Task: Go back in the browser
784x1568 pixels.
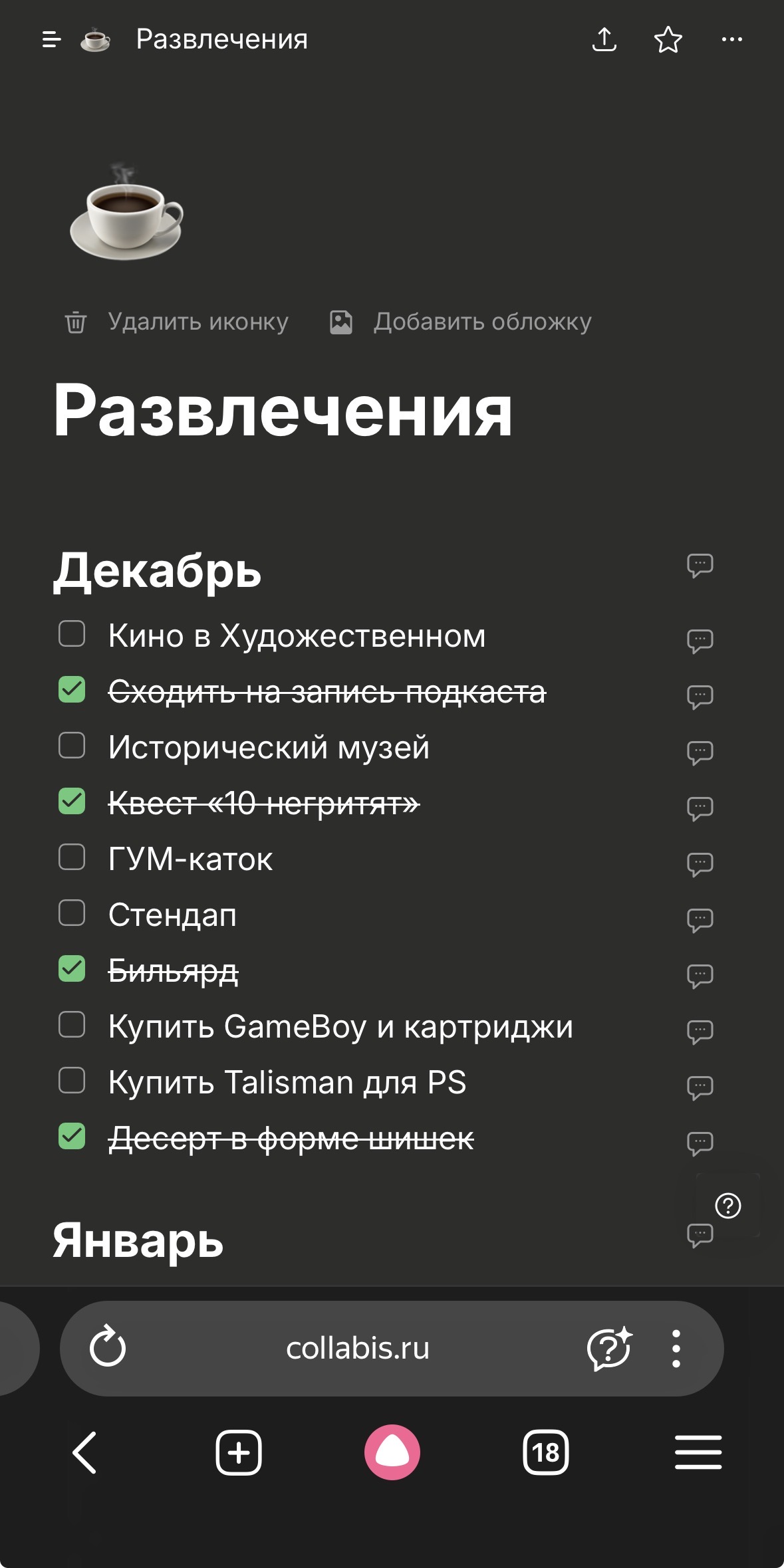Action: [85, 1452]
